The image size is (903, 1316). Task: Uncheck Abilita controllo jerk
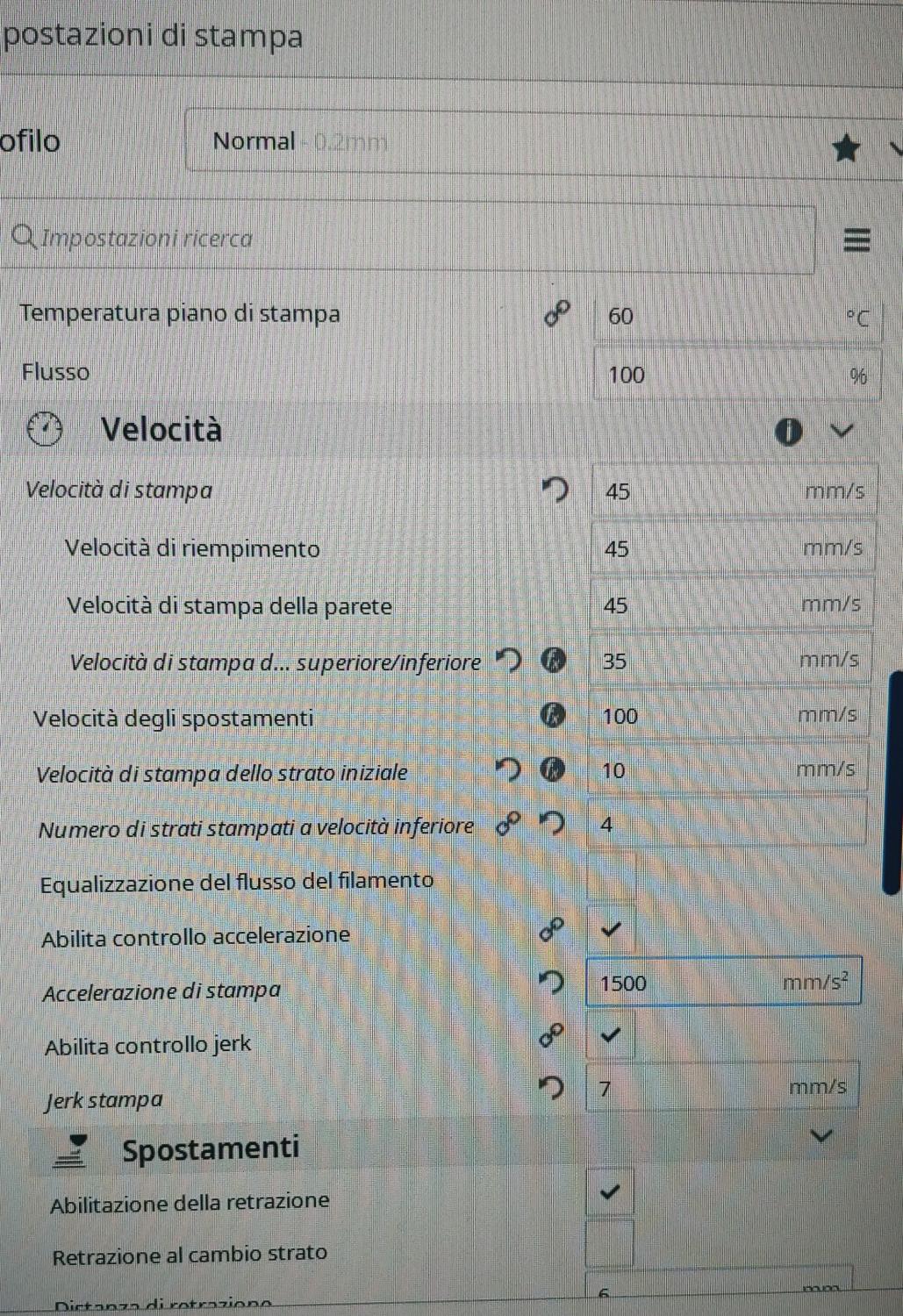610,1035
